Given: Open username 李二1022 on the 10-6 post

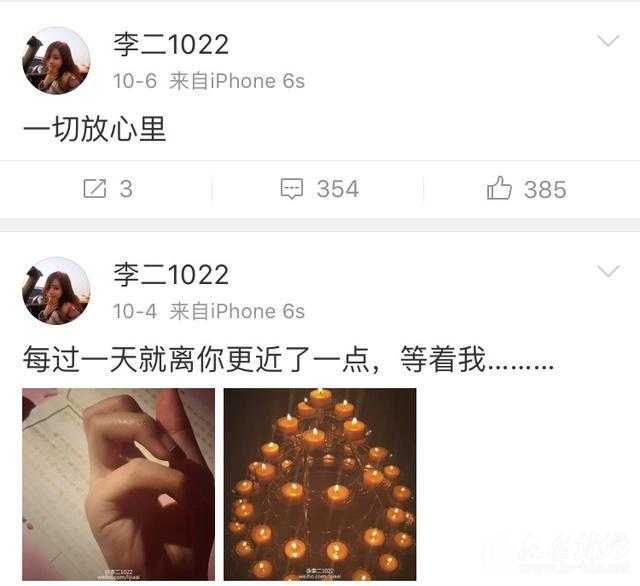Looking at the screenshot, I should pos(171,44).
